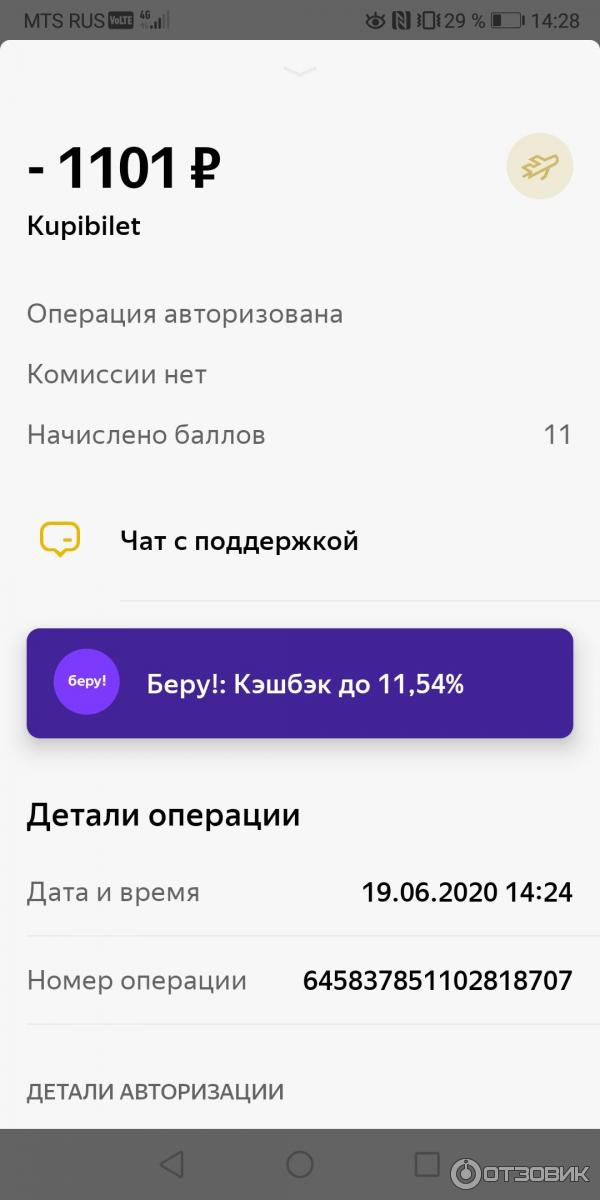Screen dimensions: 600x1200
Task: Open the recent apps view
Action: [427, 1164]
